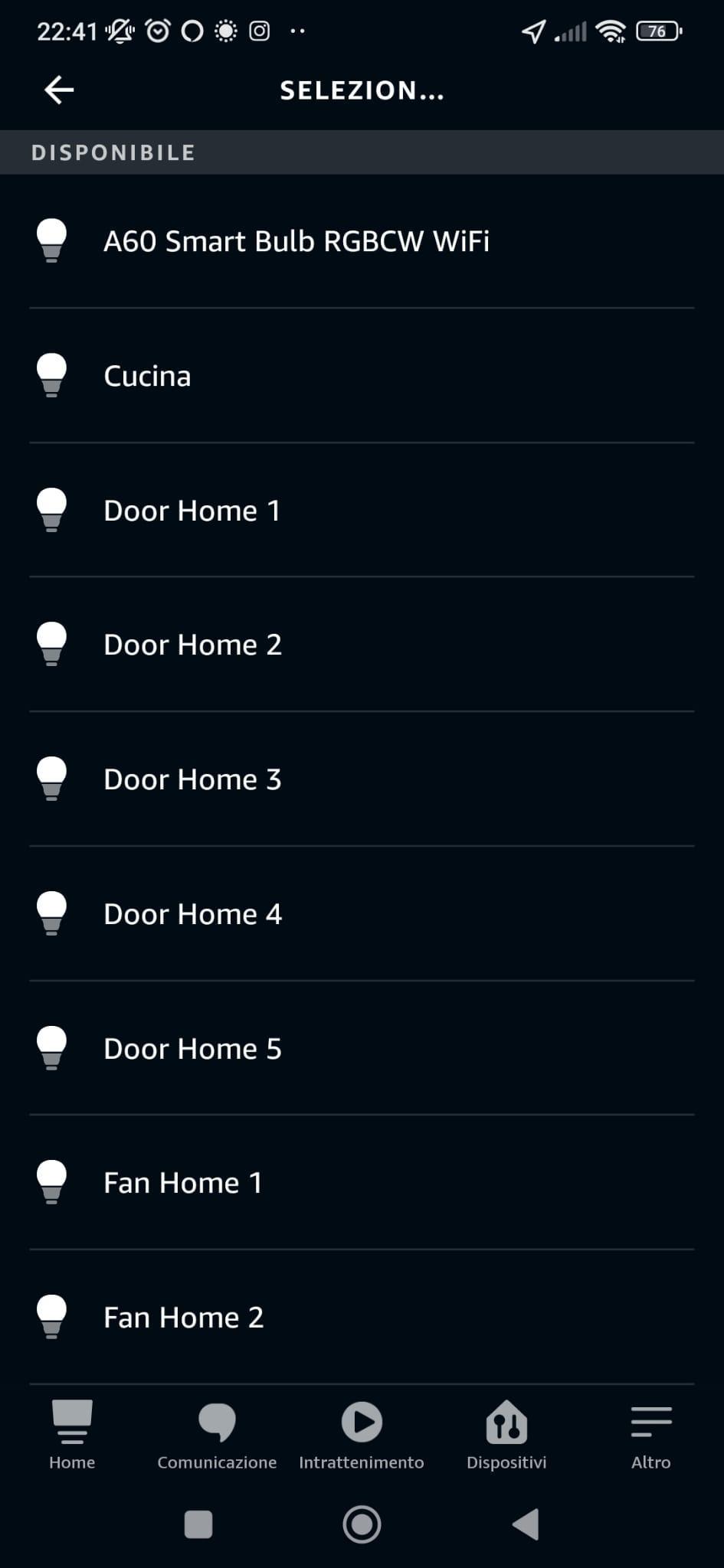This screenshot has height=1568, width=724.
Task: Select Fan Home 1 device
Action: click(183, 1183)
